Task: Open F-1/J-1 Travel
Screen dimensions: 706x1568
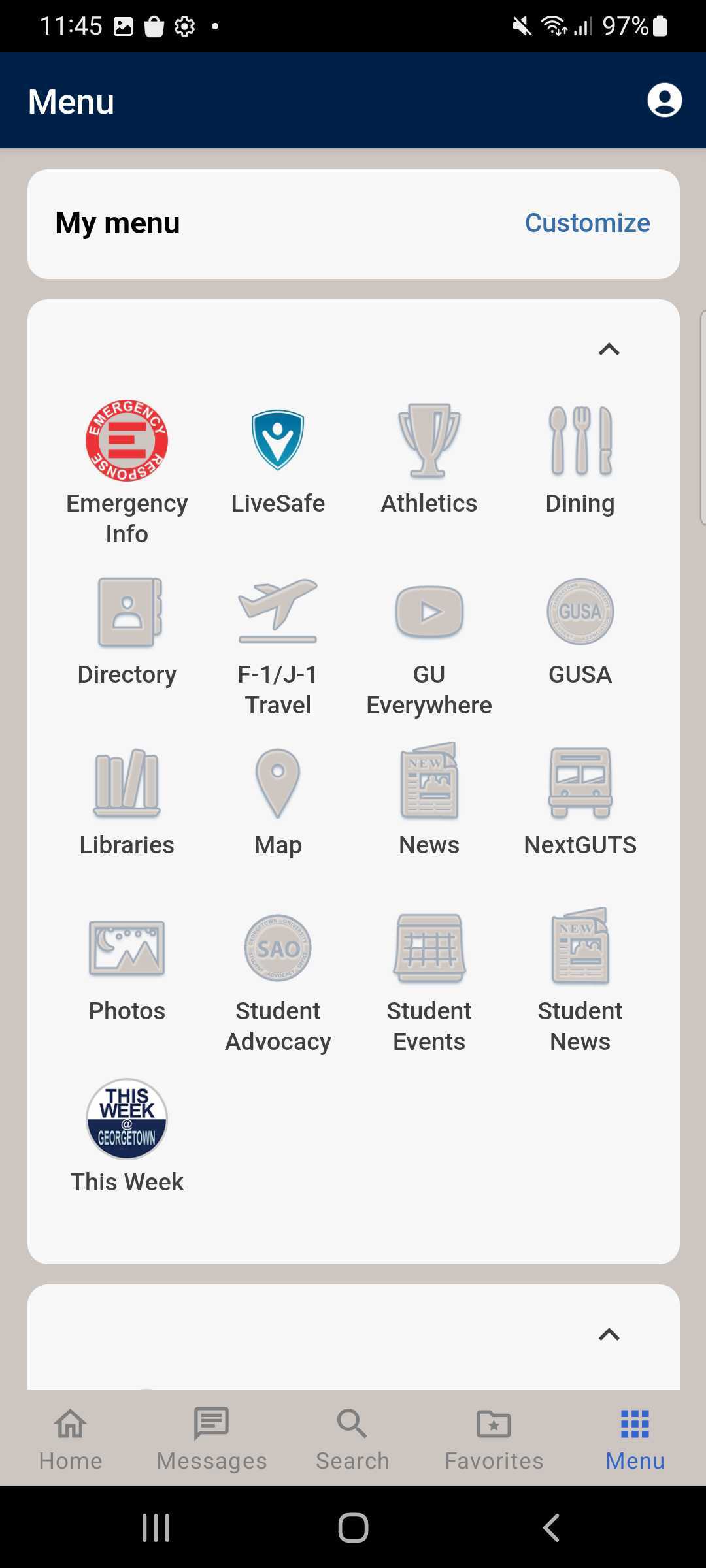Action: (278, 647)
